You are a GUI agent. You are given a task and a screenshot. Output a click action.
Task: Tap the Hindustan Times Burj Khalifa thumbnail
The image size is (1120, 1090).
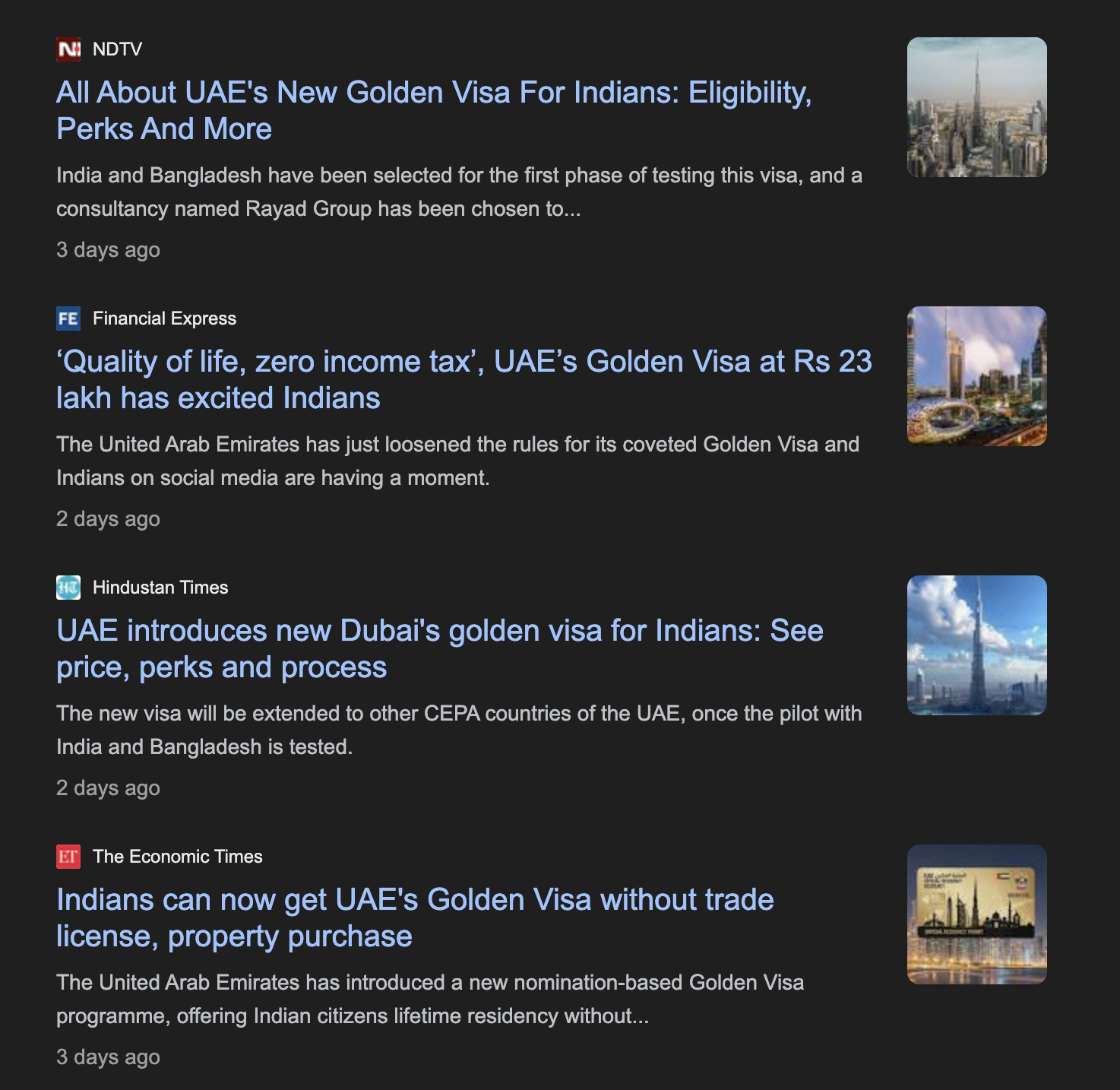[976, 645]
